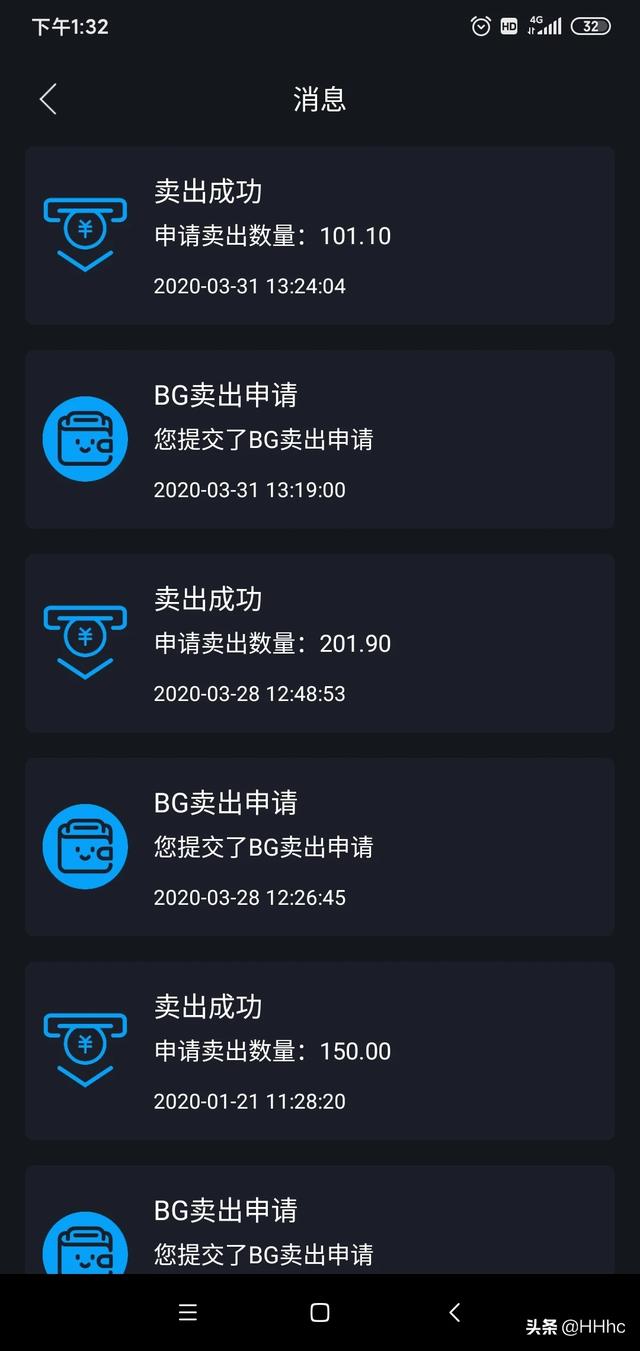
Task: Open recent apps from the navigation bar
Action: pos(187,1313)
